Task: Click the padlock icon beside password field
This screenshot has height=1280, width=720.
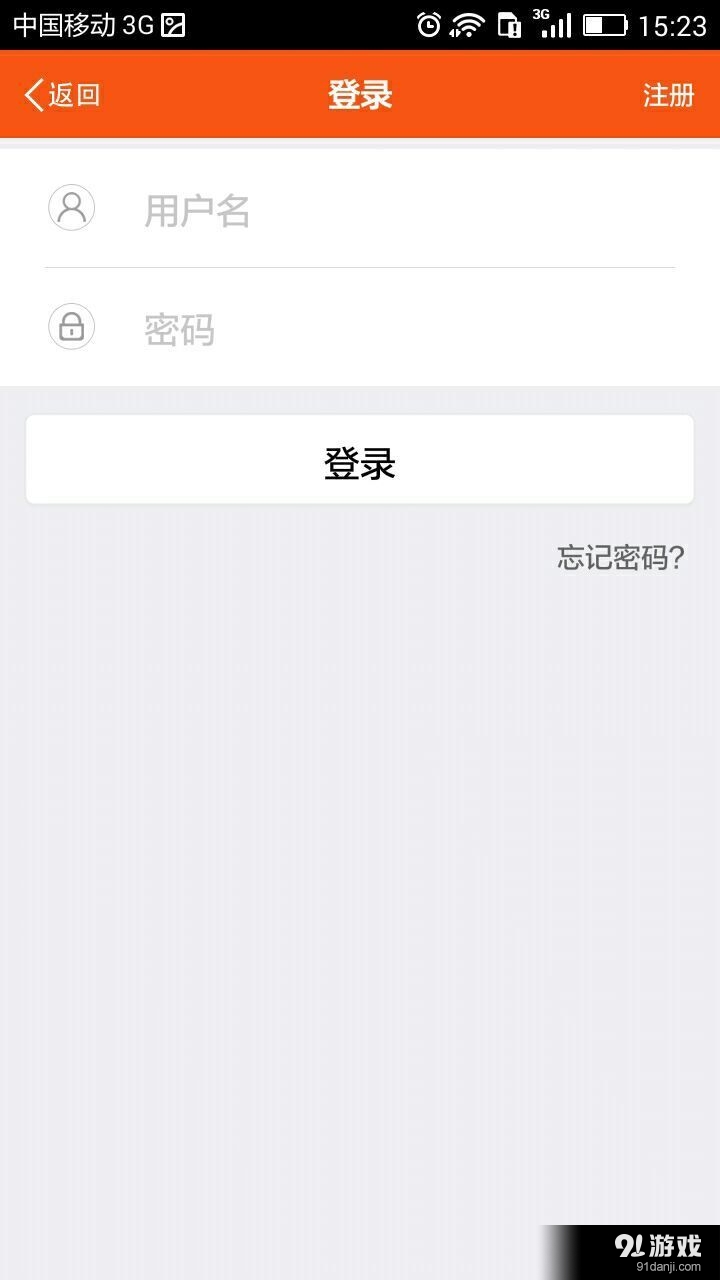Action: (71, 326)
